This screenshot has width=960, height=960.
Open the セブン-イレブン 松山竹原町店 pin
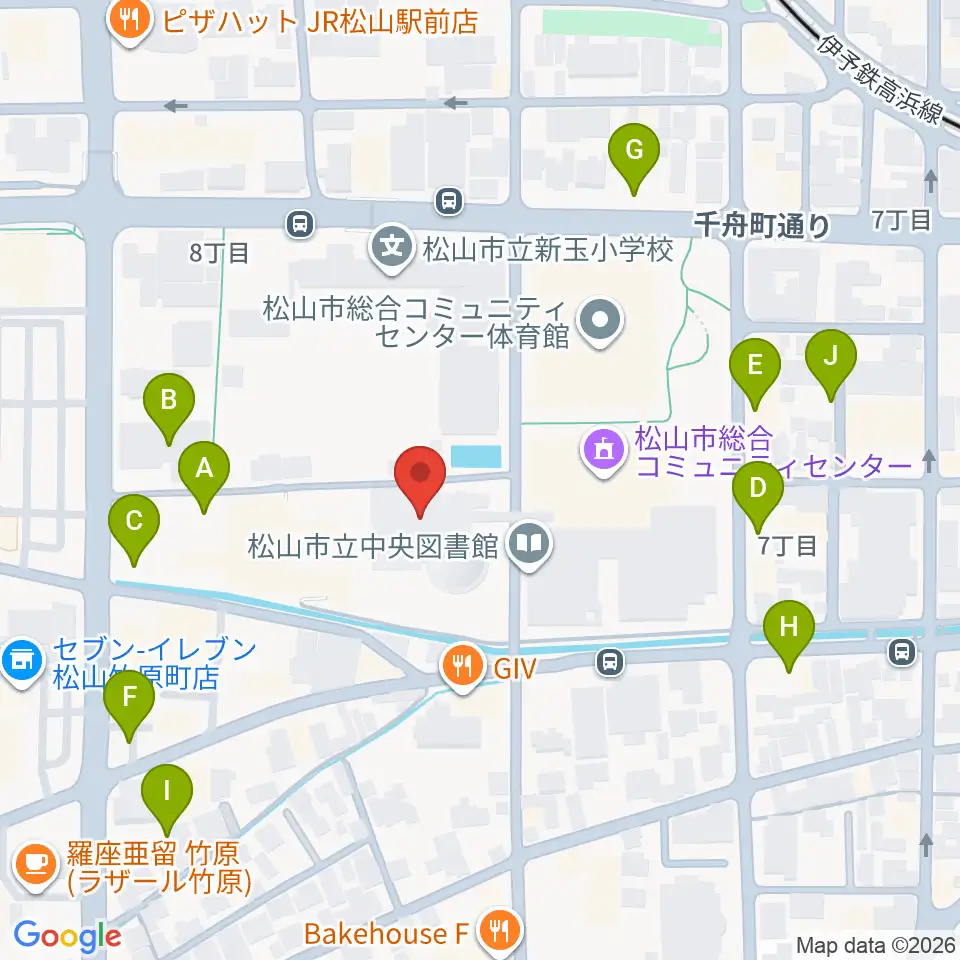click(23, 663)
